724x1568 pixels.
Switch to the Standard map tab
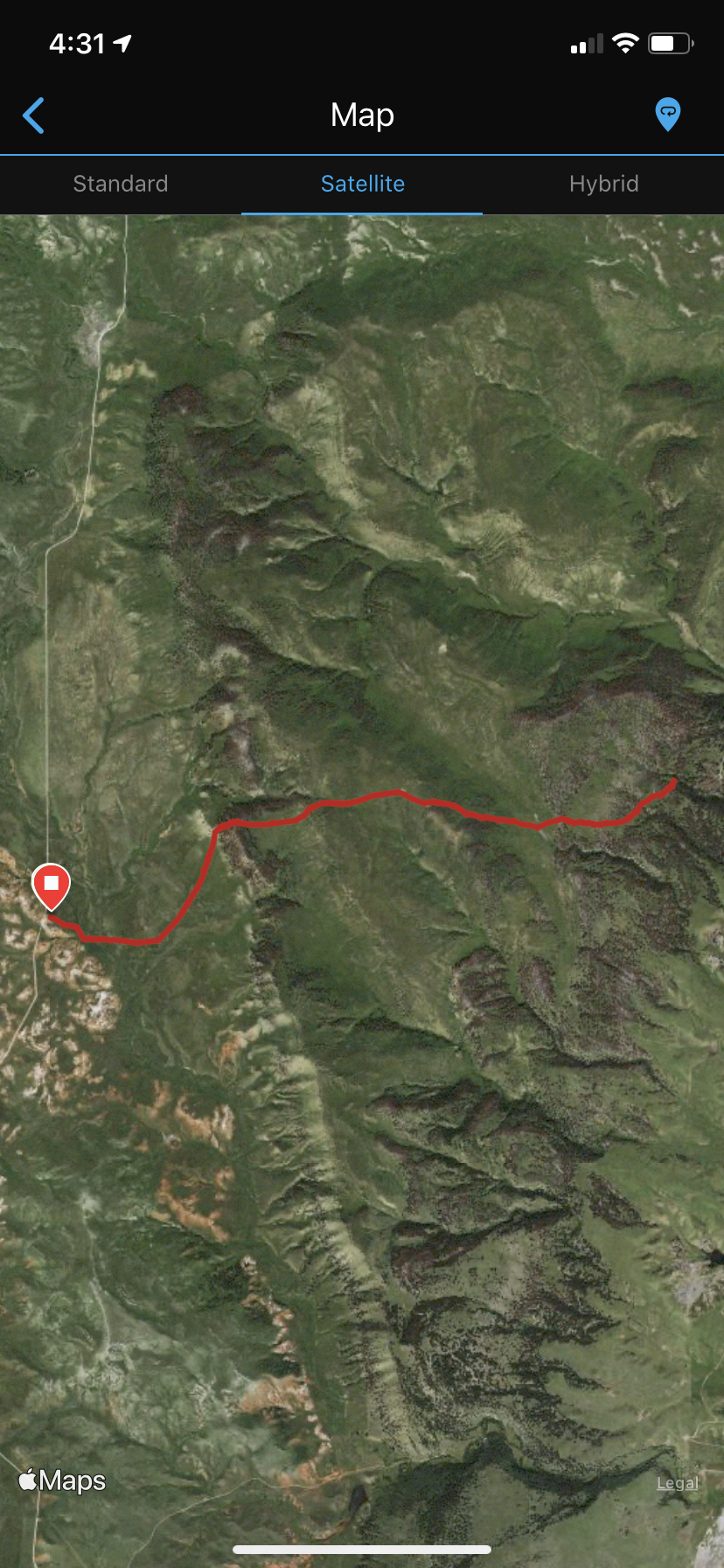pos(121,184)
